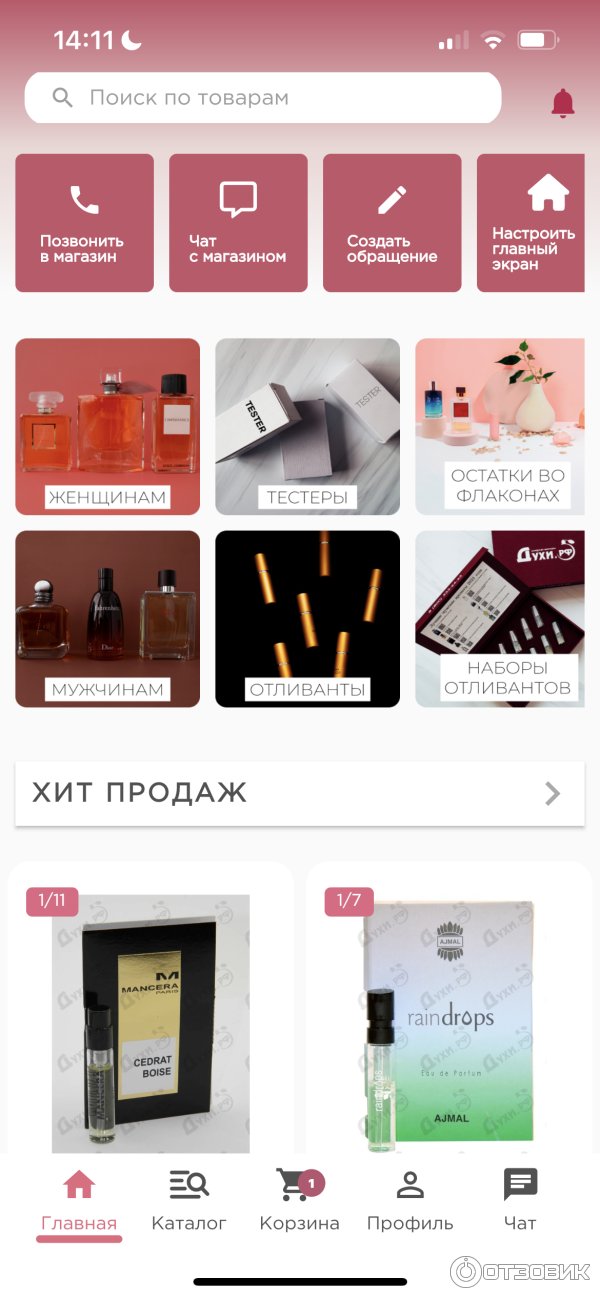600x1298 pixels.
Task: Tap Создать обращение button
Action: [392, 223]
